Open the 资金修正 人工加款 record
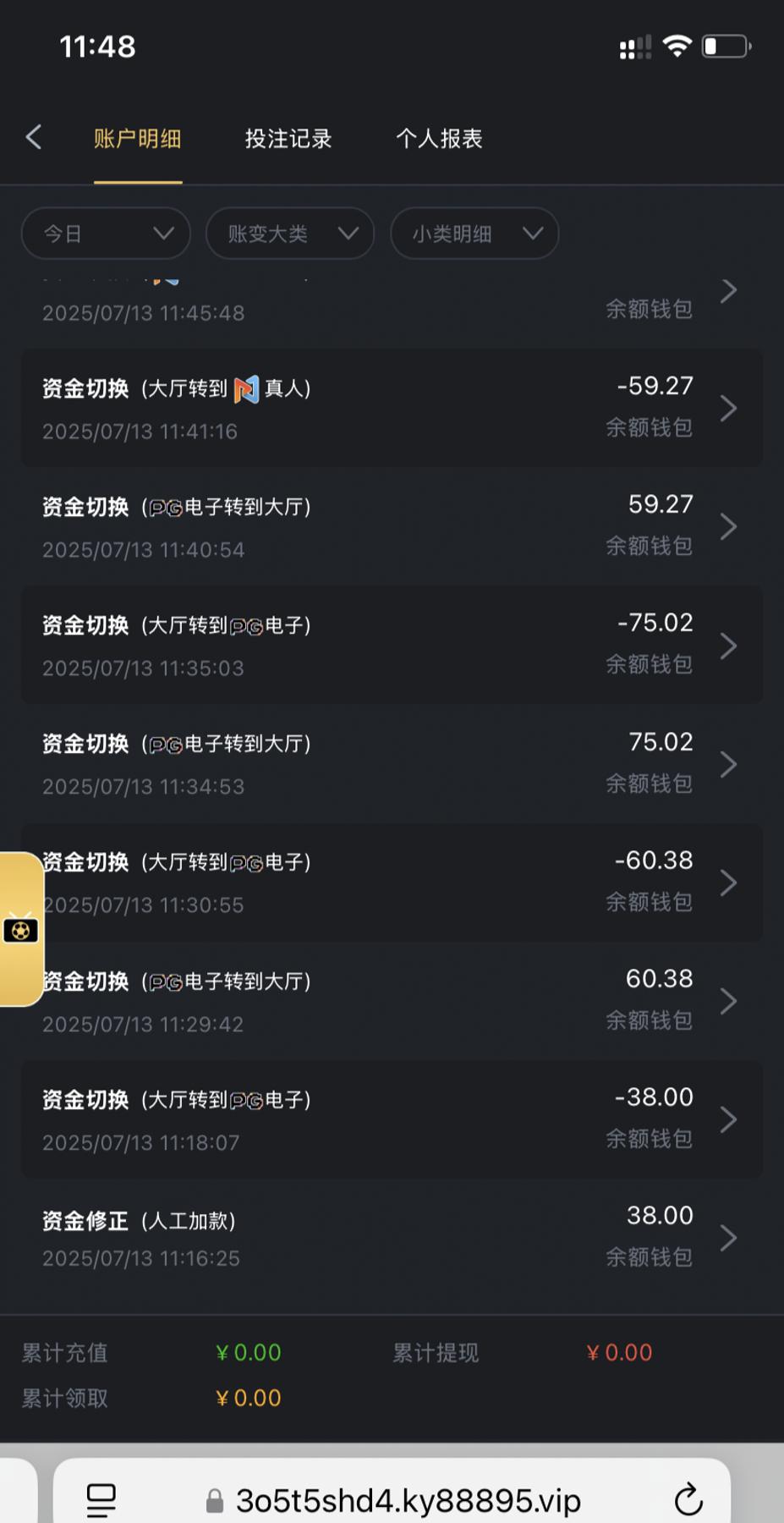The height and width of the screenshot is (1523, 784). (392, 1238)
